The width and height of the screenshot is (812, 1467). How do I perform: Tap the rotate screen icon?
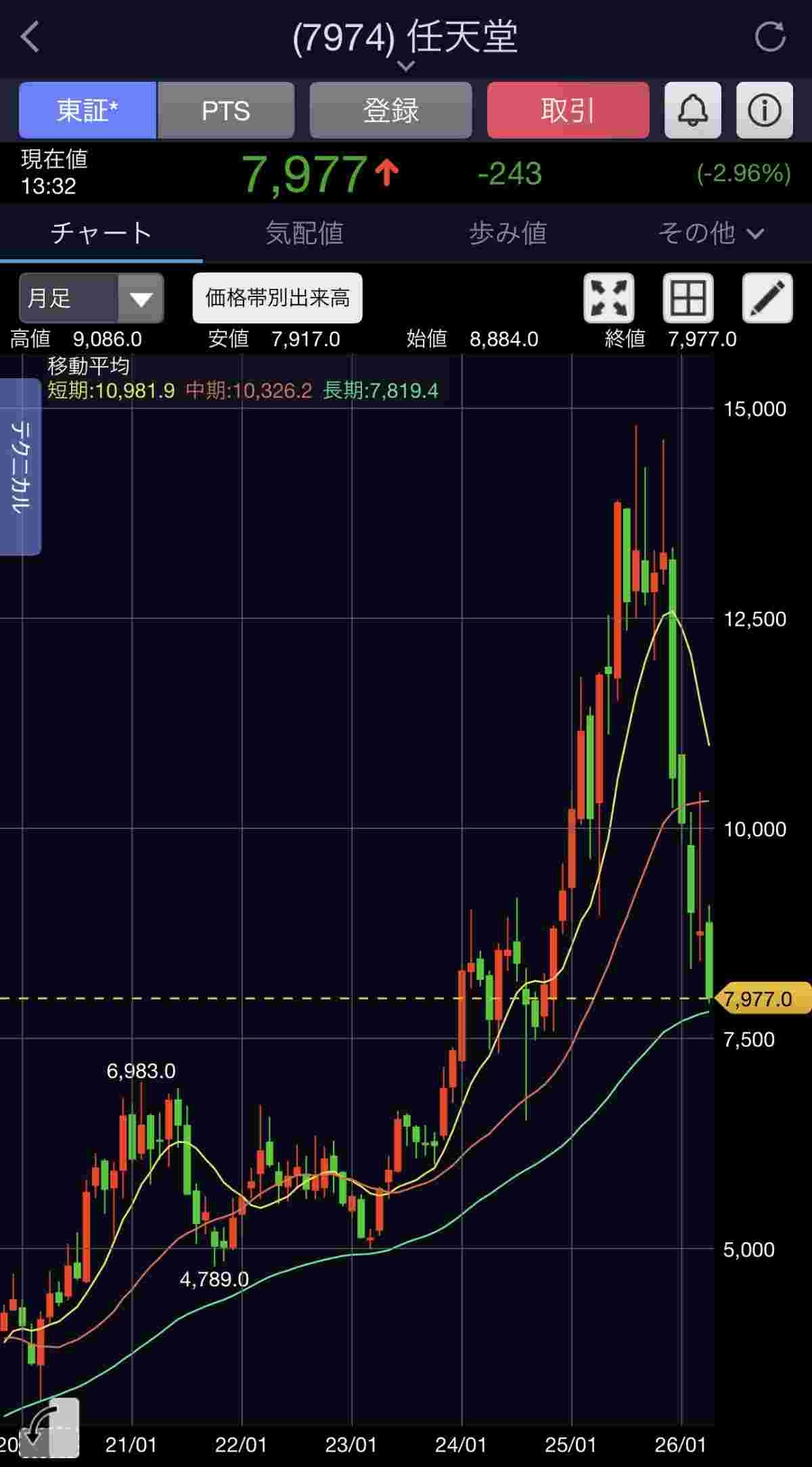pyautogui.click(x=49, y=1426)
